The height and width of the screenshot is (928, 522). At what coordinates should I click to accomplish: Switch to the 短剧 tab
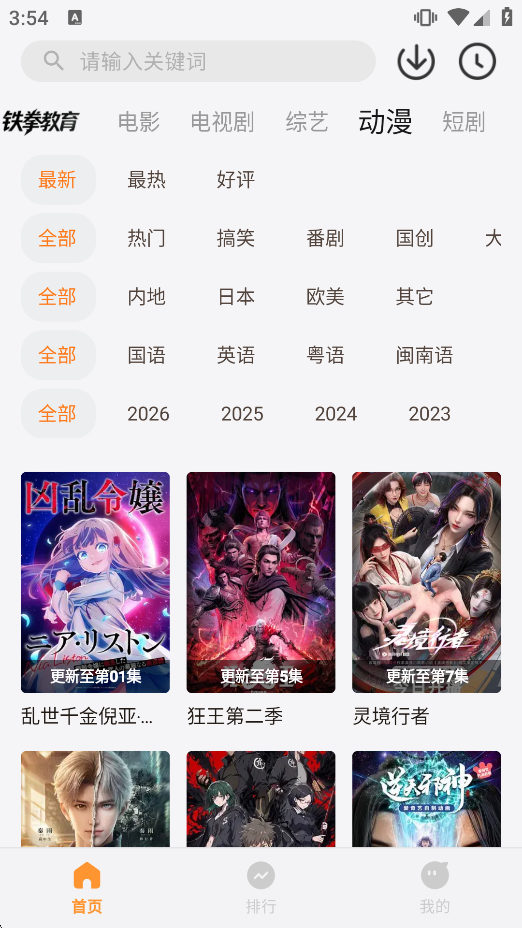coord(463,122)
